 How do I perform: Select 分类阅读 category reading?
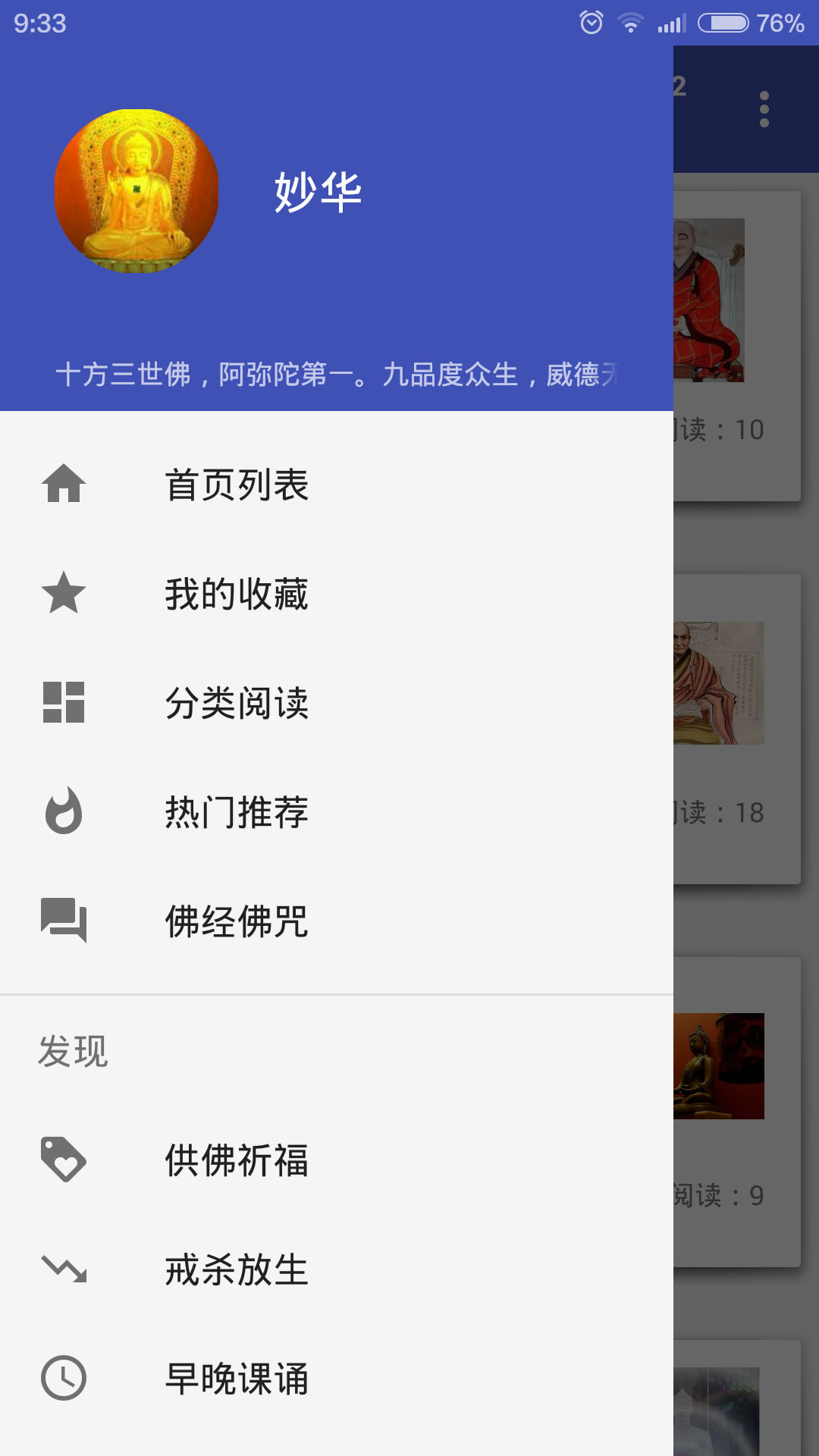337,703
